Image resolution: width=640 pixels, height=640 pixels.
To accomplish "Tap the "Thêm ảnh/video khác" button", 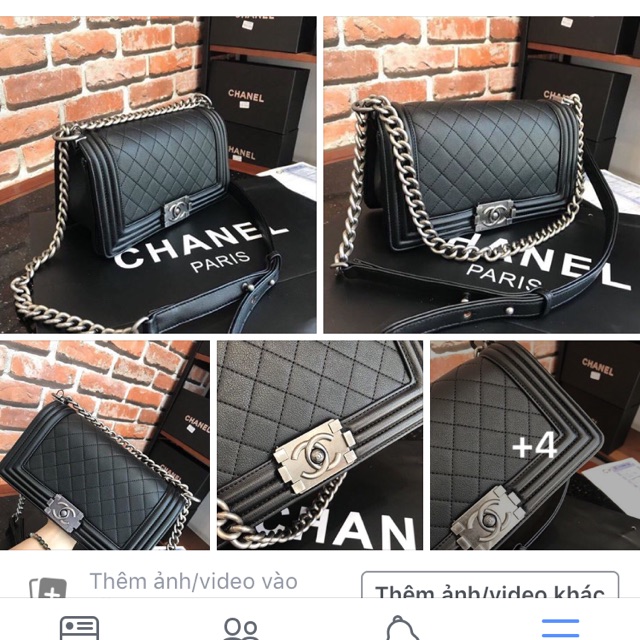I will [x=489, y=594].
